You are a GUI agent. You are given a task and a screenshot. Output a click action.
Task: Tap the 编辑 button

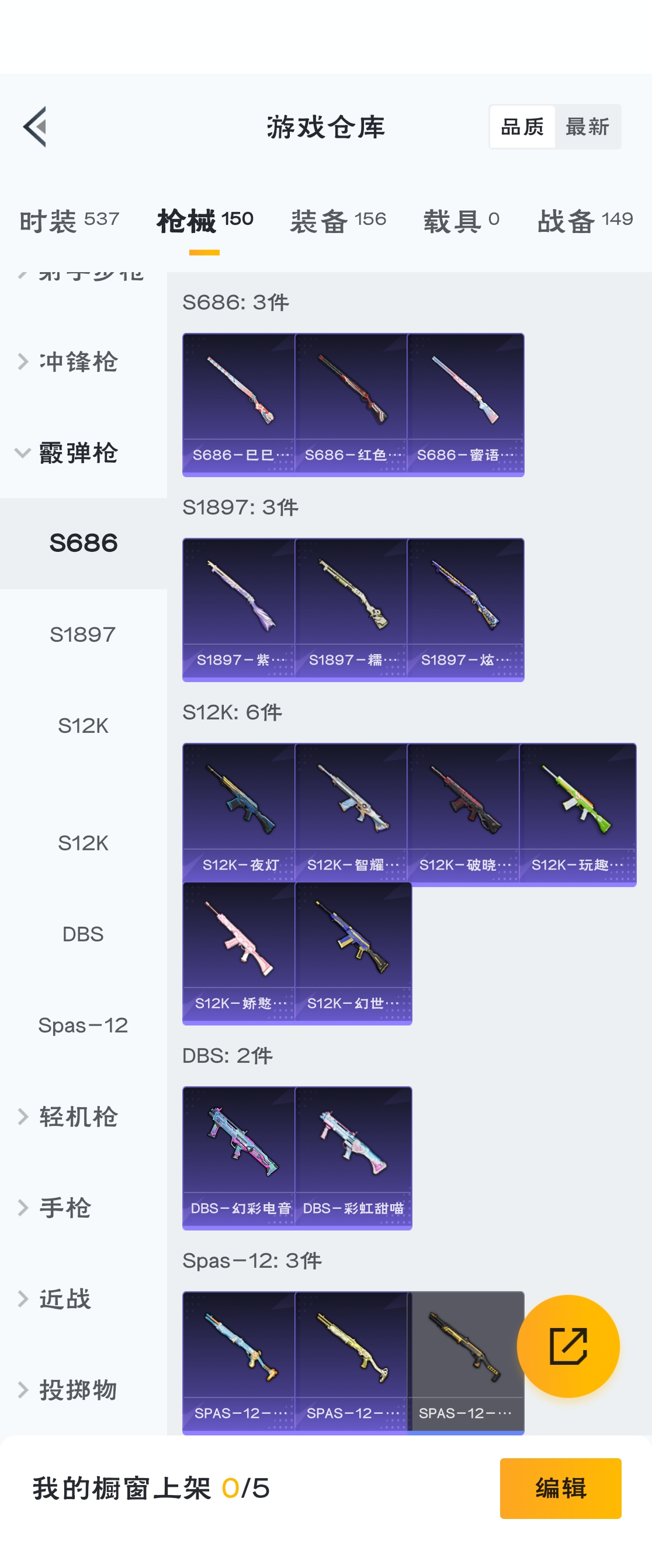click(560, 1487)
